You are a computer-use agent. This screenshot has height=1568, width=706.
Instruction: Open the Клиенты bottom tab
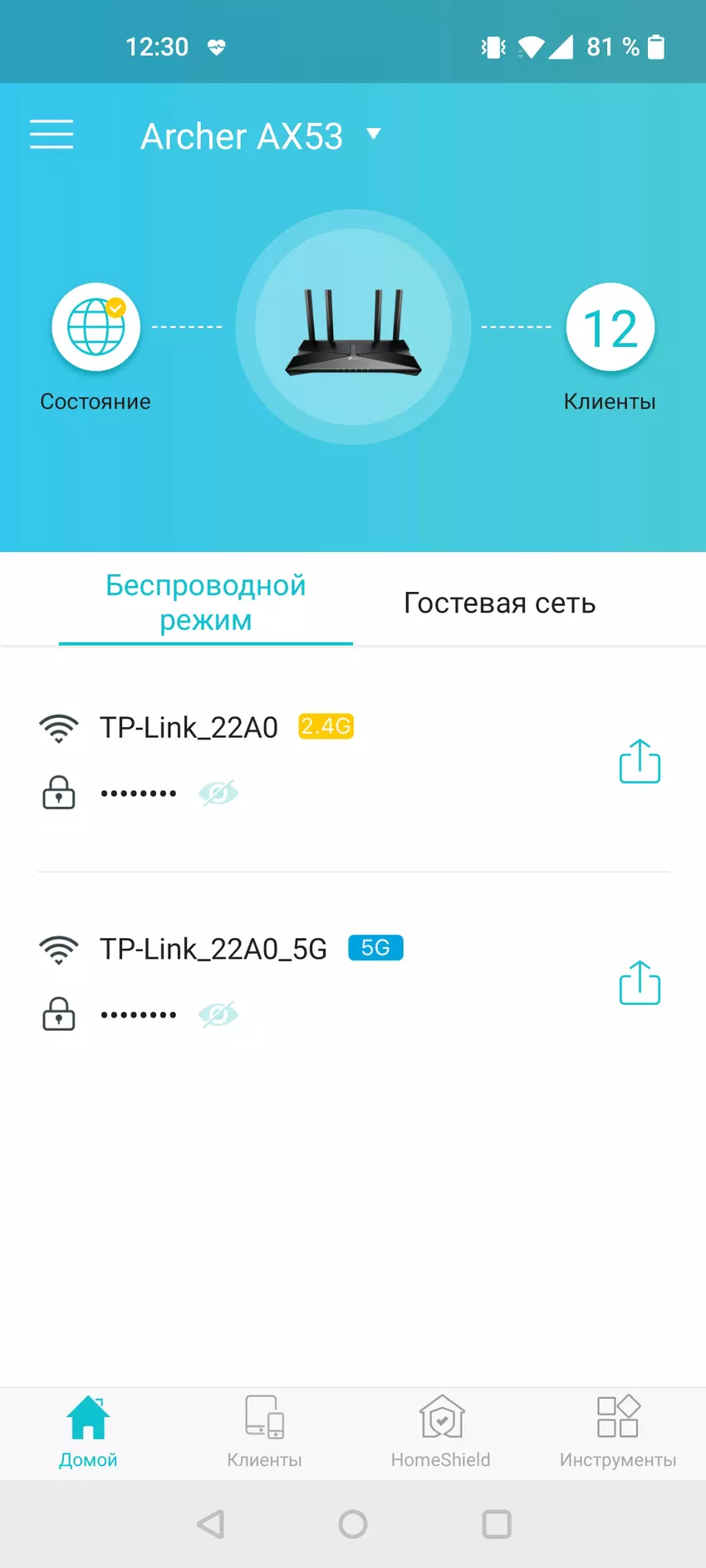point(264,1431)
